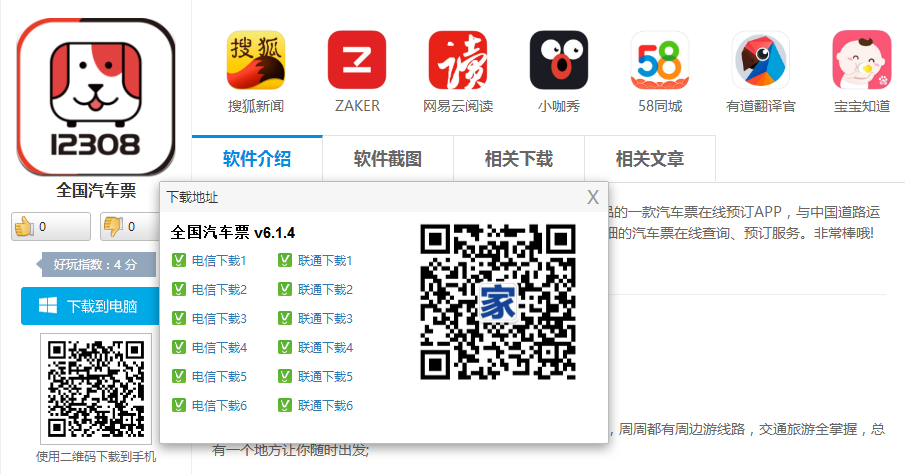
Task: Switch to 软件截图 tab
Action: coord(387,159)
